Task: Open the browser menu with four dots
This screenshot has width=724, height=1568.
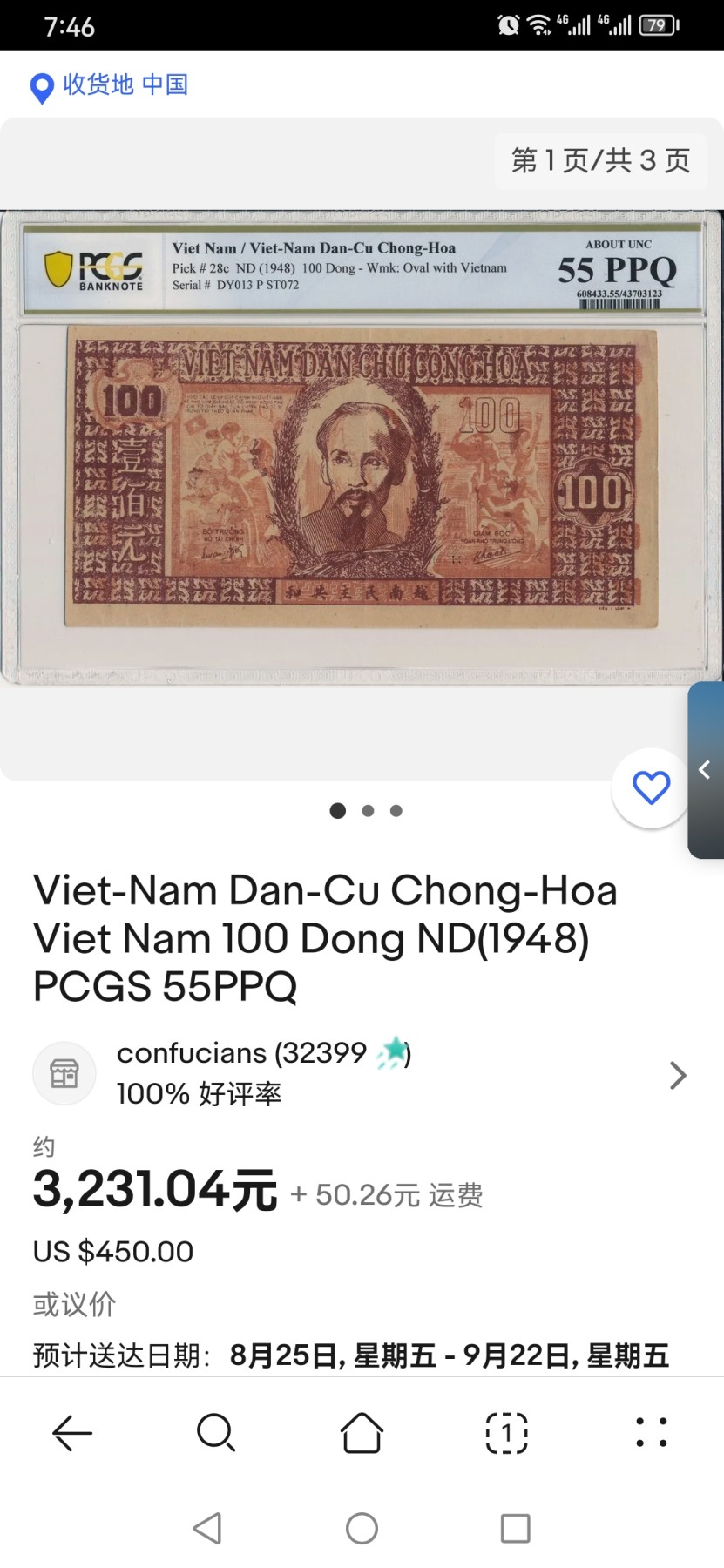Action: 651,1432
